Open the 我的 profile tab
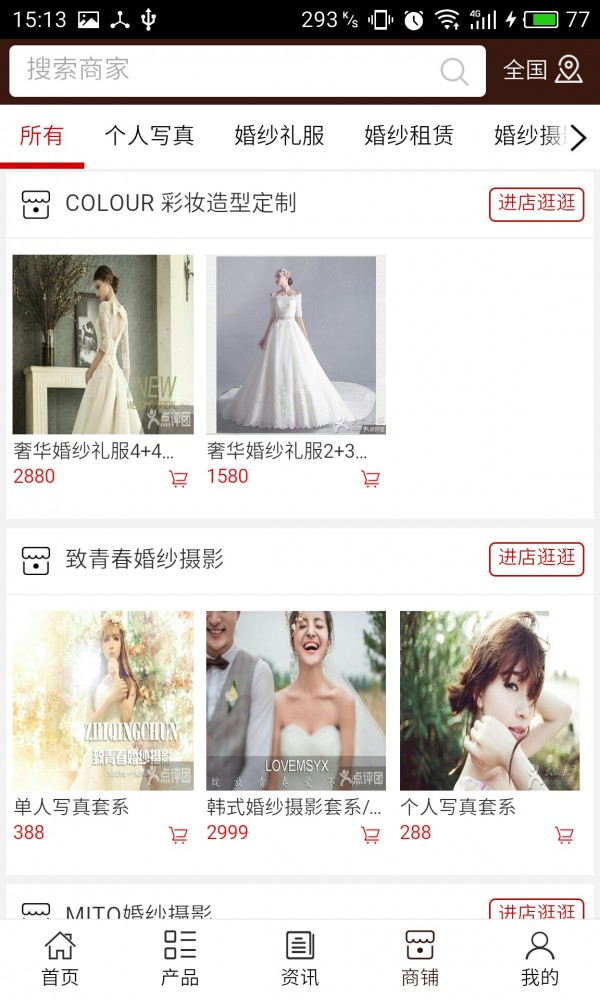Screen dimensions: 600x1000 click(540, 958)
